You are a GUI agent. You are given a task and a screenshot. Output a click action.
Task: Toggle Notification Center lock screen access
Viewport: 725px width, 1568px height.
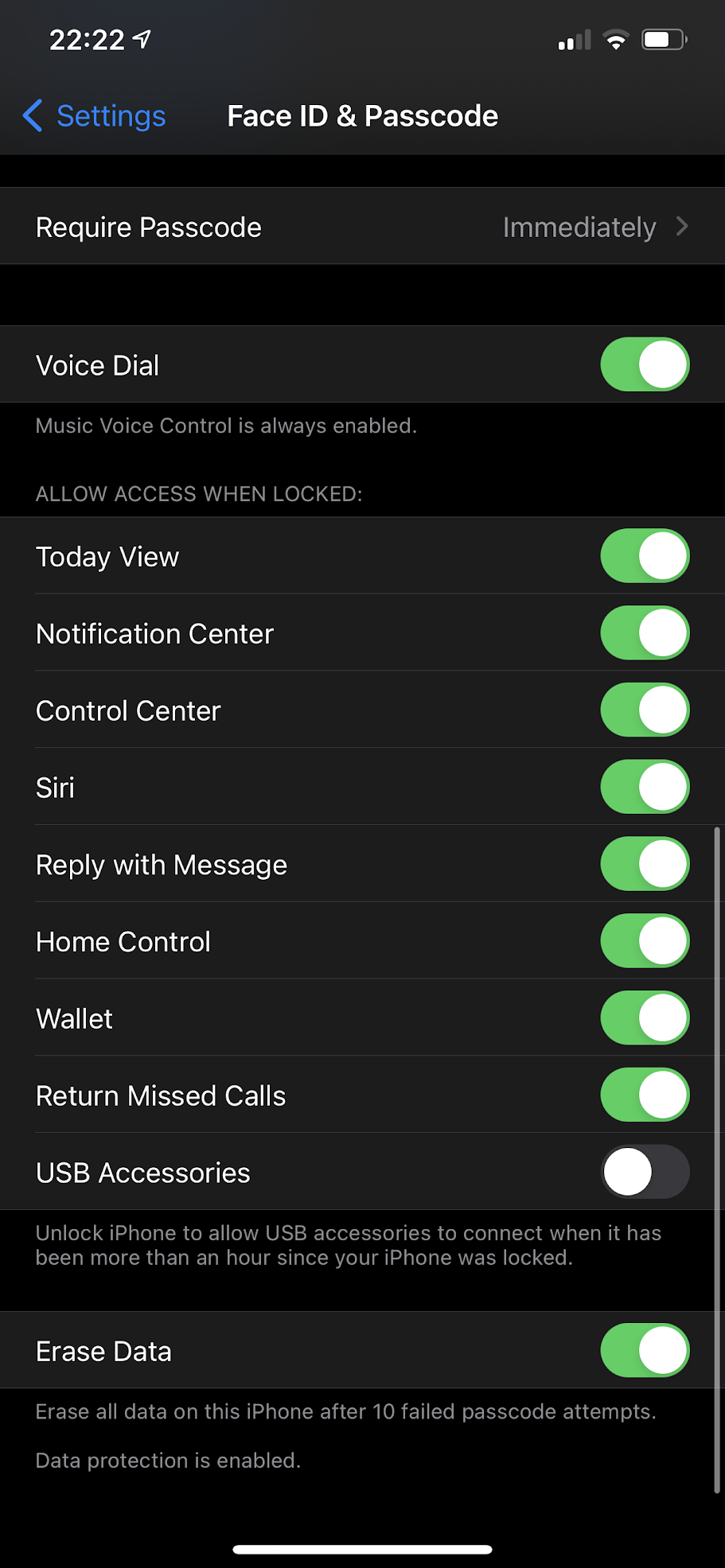(644, 633)
